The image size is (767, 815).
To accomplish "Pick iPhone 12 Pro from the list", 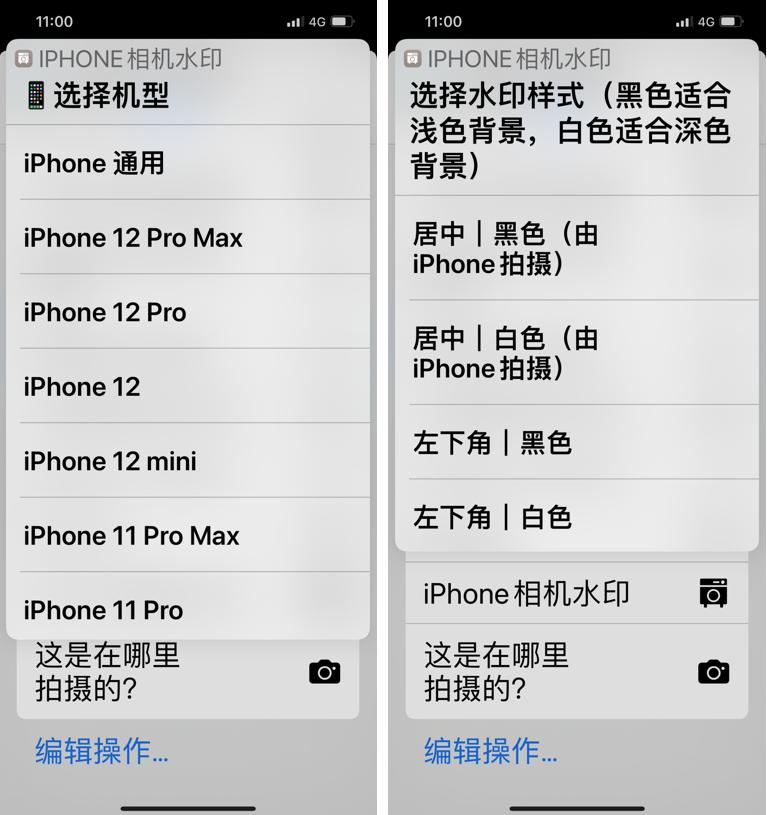I will 190,312.
